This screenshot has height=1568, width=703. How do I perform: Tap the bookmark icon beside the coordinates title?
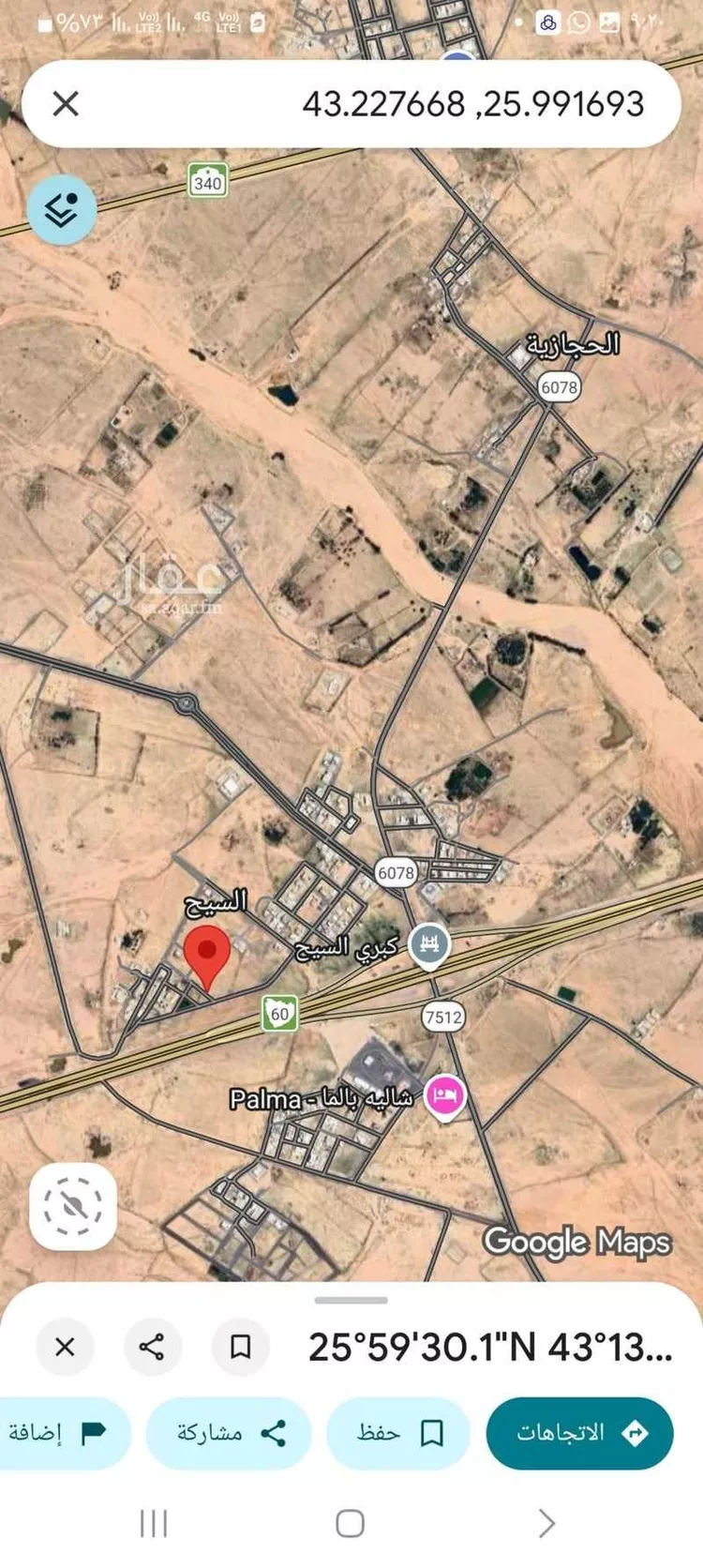pyautogui.click(x=240, y=1348)
